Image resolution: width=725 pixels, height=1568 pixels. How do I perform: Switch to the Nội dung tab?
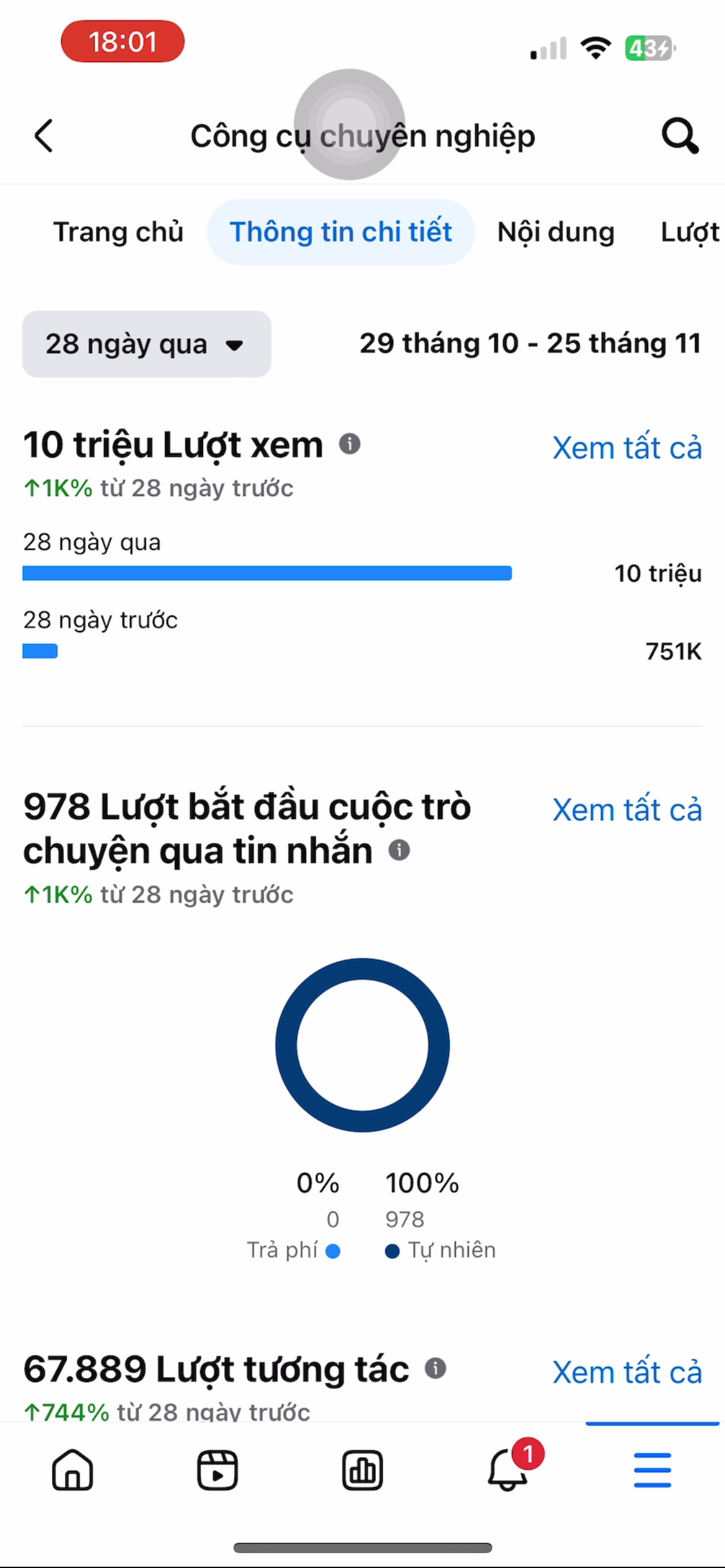(x=556, y=232)
